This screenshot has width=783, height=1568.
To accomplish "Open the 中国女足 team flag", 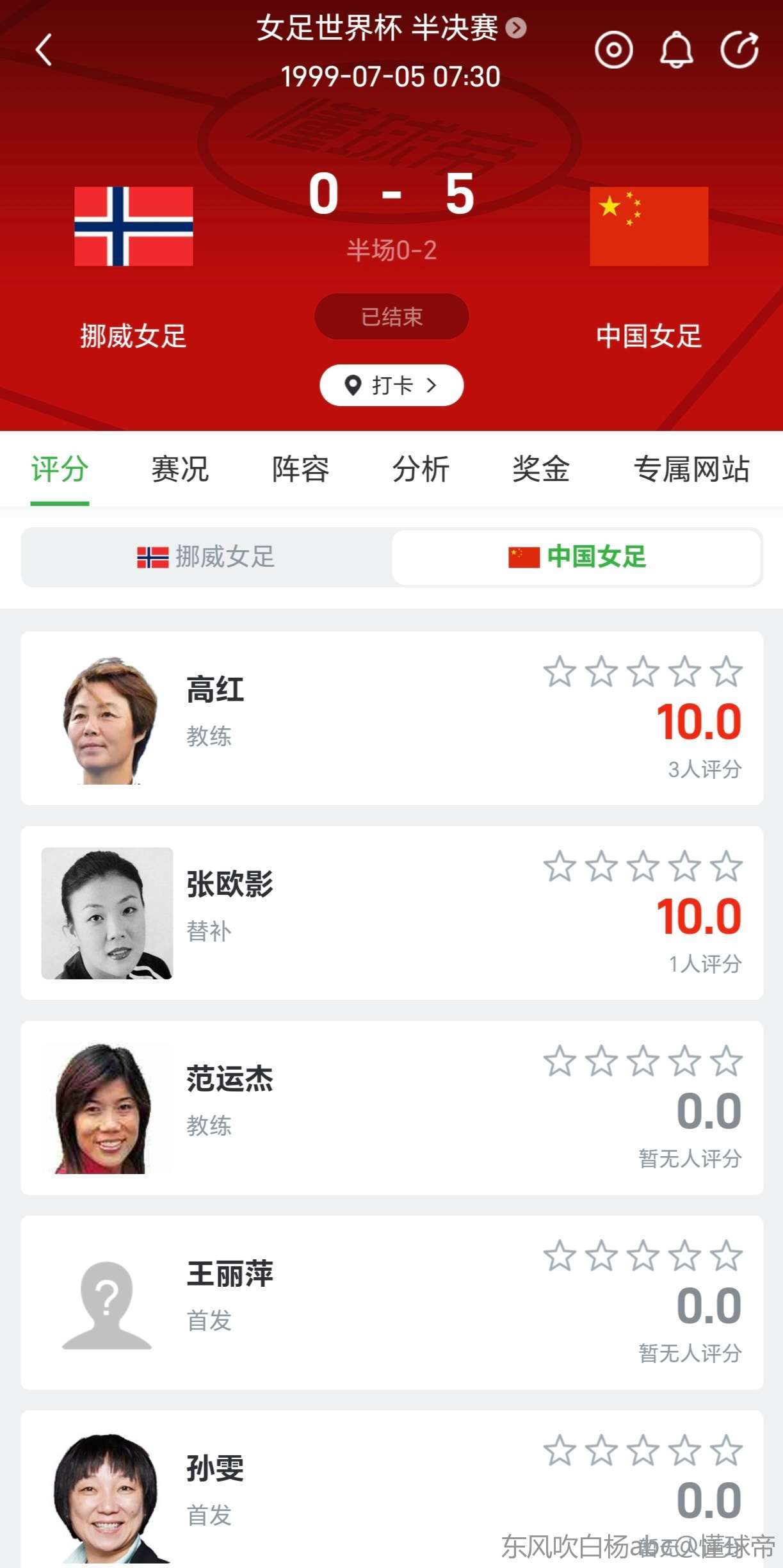I will (649, 226).
